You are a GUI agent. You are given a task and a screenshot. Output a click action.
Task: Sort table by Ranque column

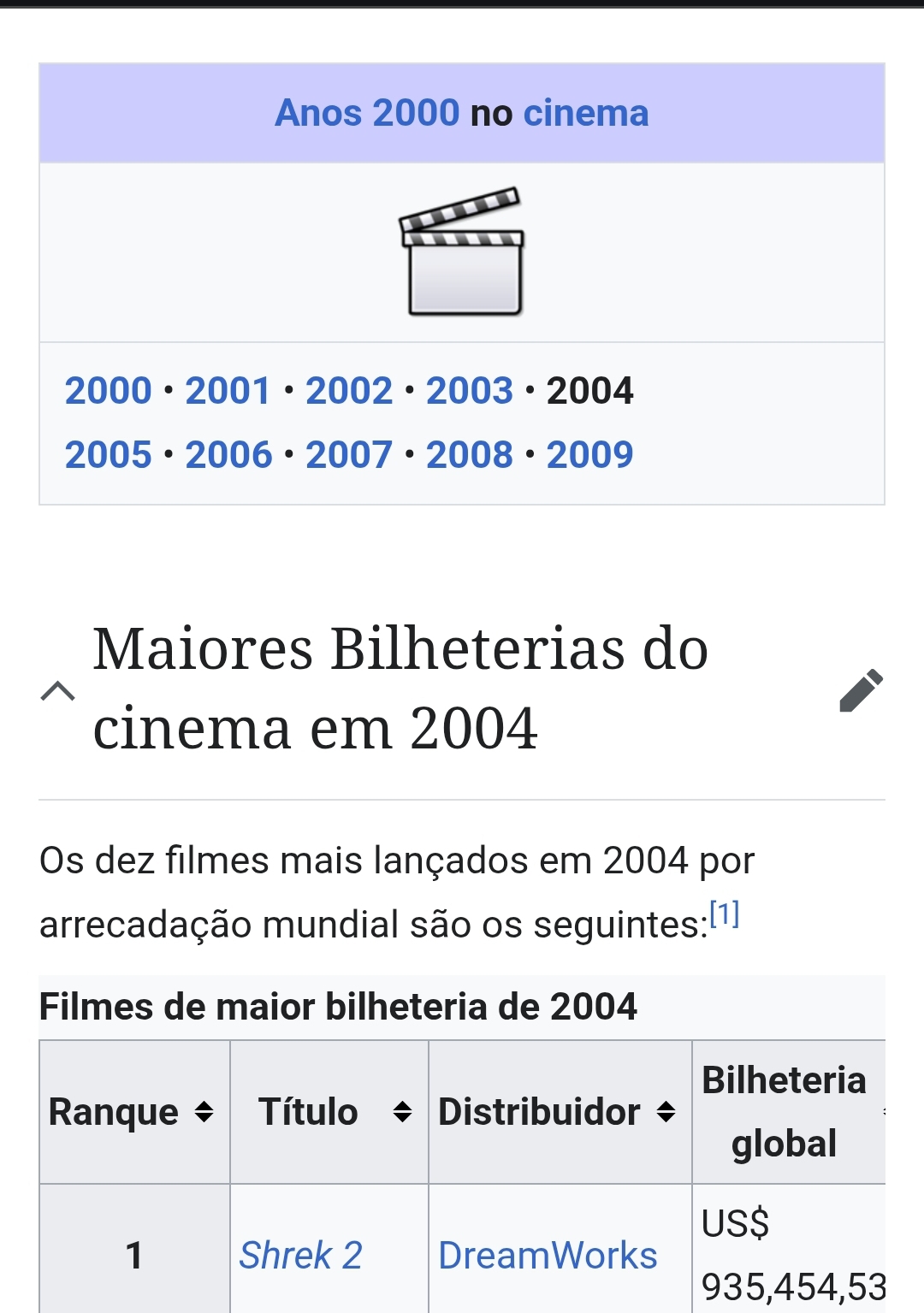pos(204,1112)
